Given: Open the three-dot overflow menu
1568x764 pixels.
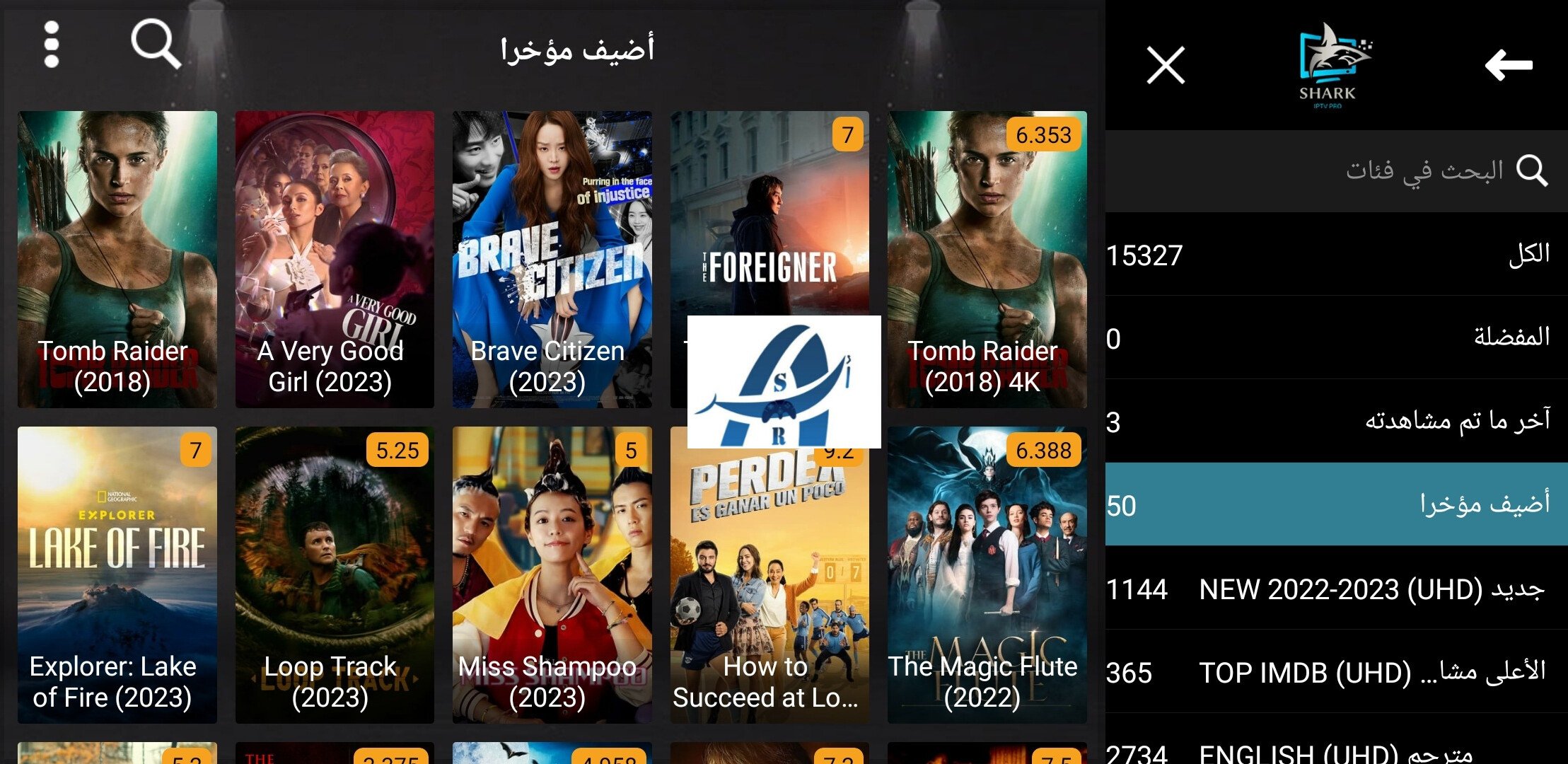Looking at the screenshot, I should pos(51,45).
